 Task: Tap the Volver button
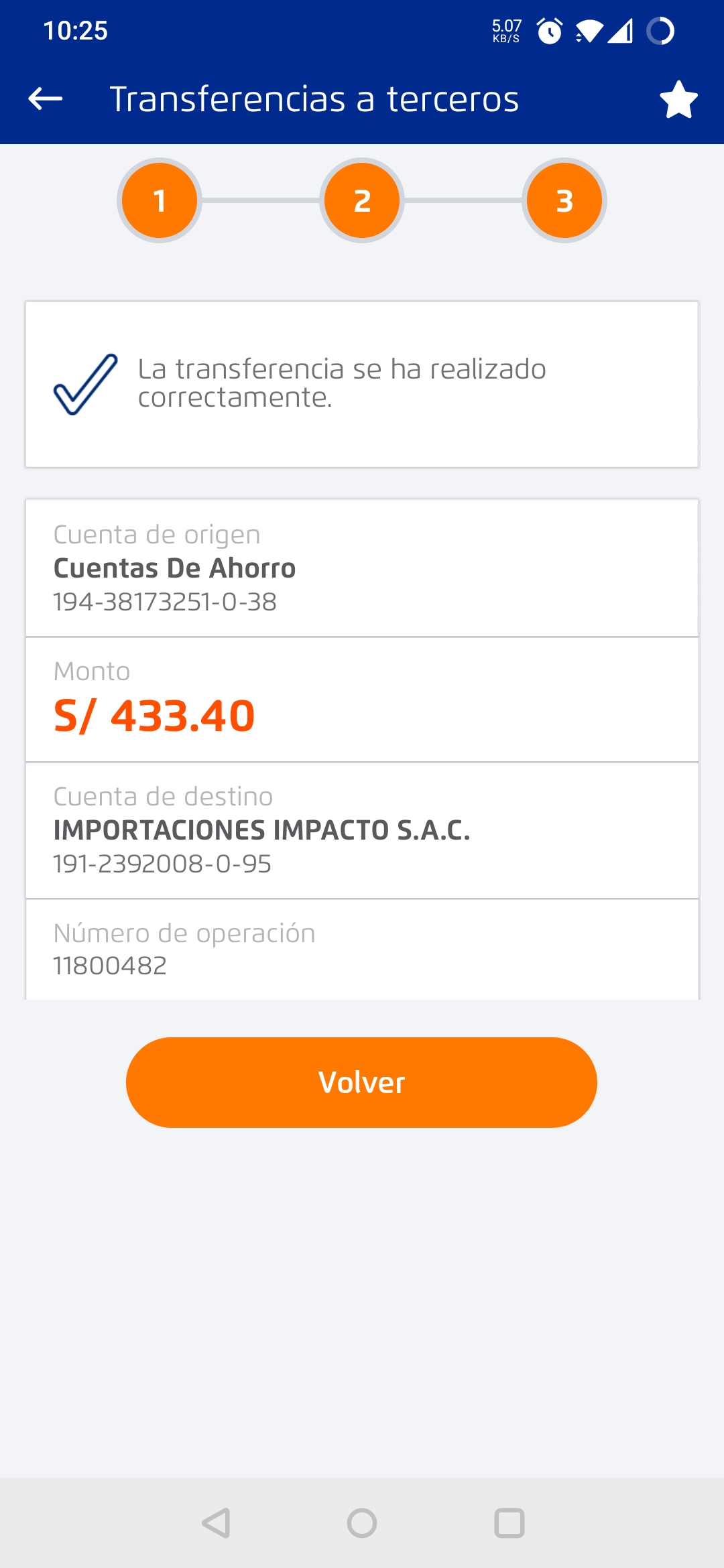coord(361,1082)
